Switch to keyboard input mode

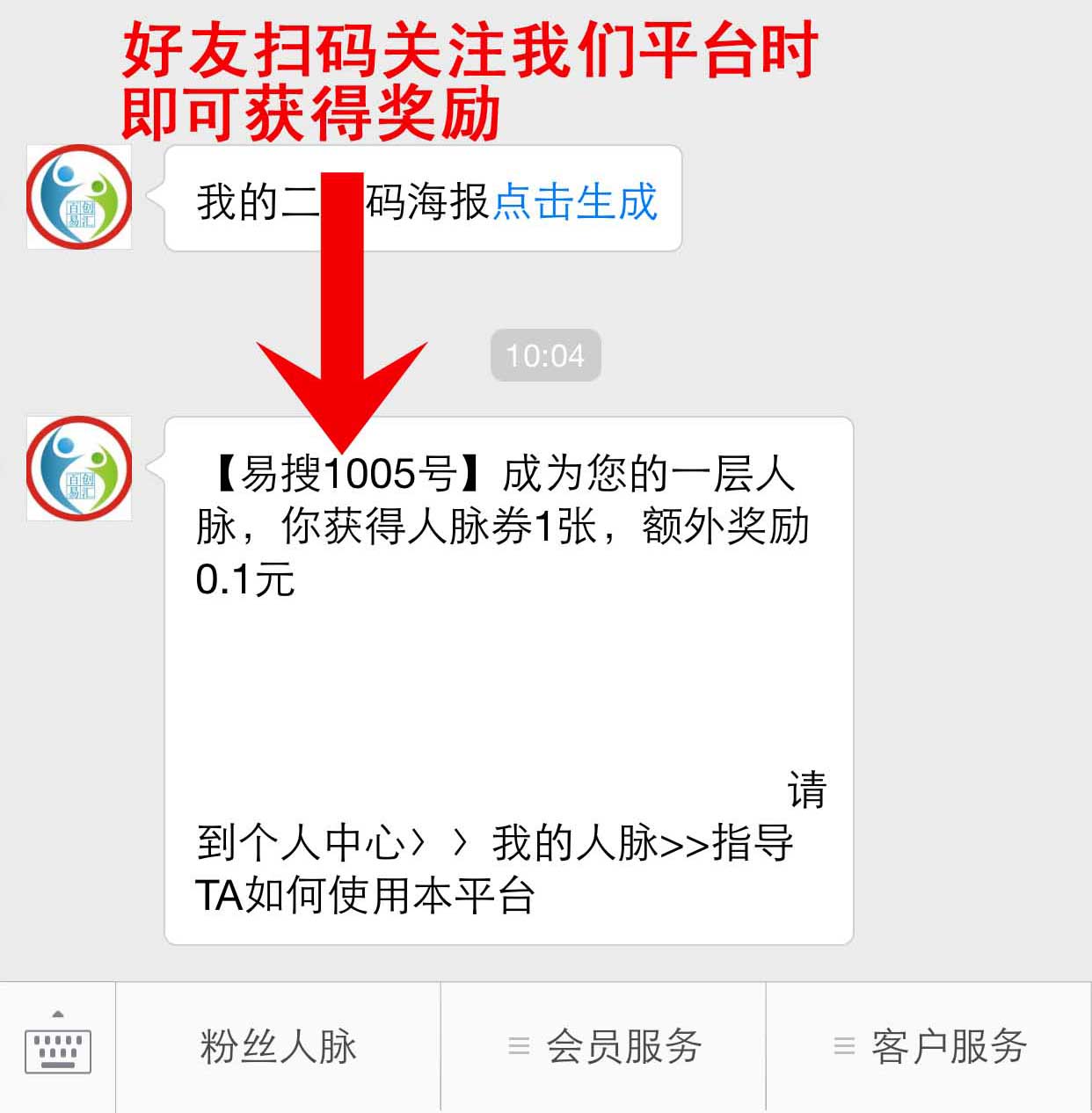click(58, 1047)
